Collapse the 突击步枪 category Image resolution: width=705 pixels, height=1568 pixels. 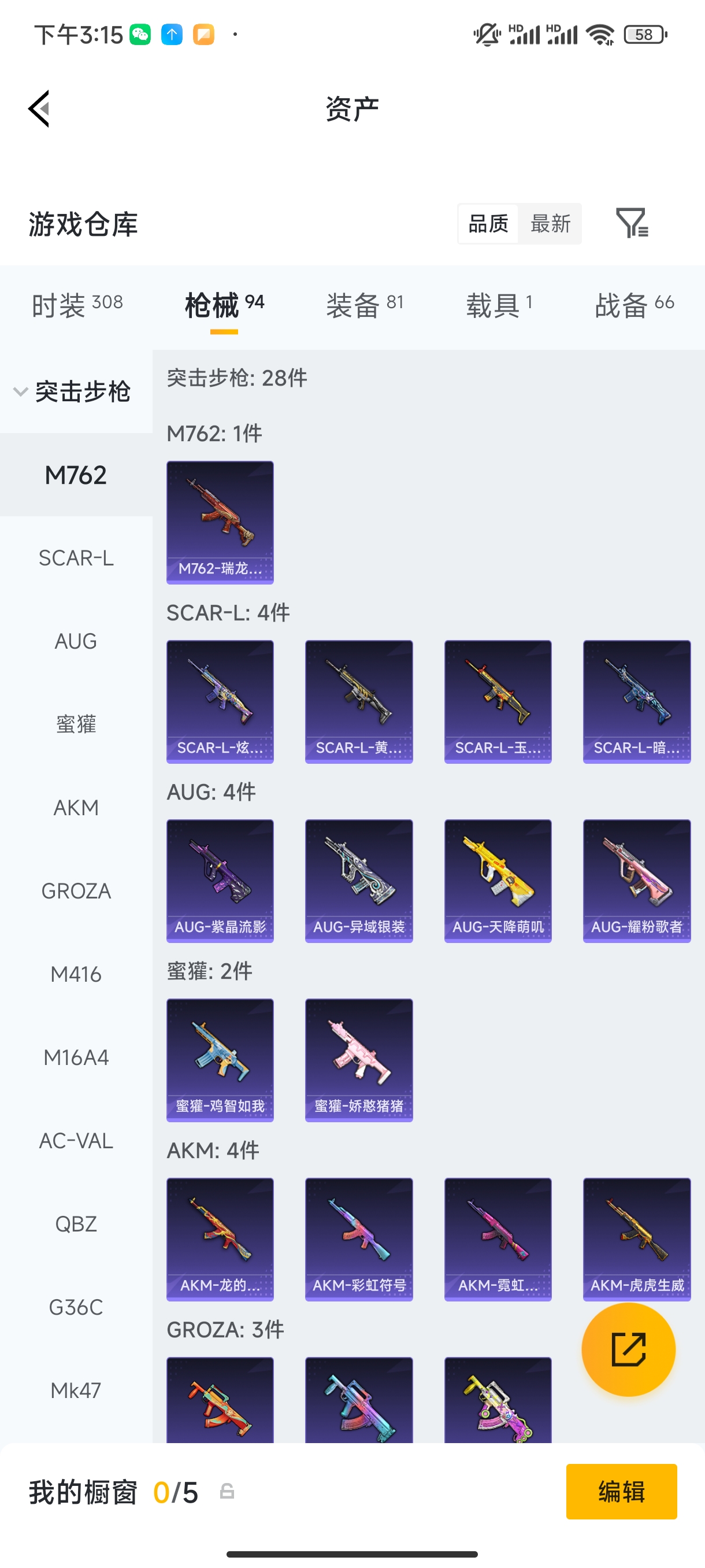coord(73,391)
